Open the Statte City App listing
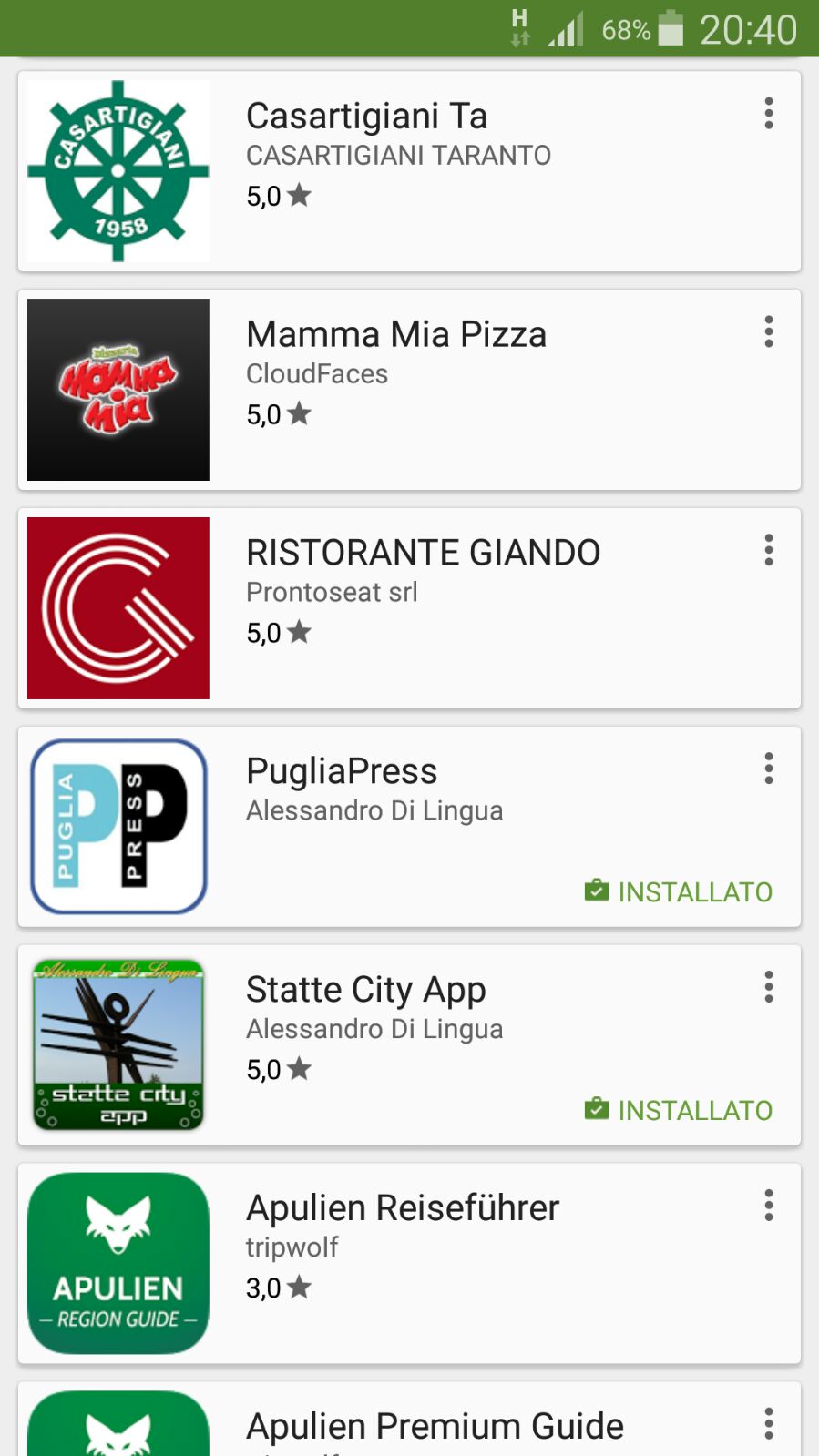 [x=409, y=1045]
